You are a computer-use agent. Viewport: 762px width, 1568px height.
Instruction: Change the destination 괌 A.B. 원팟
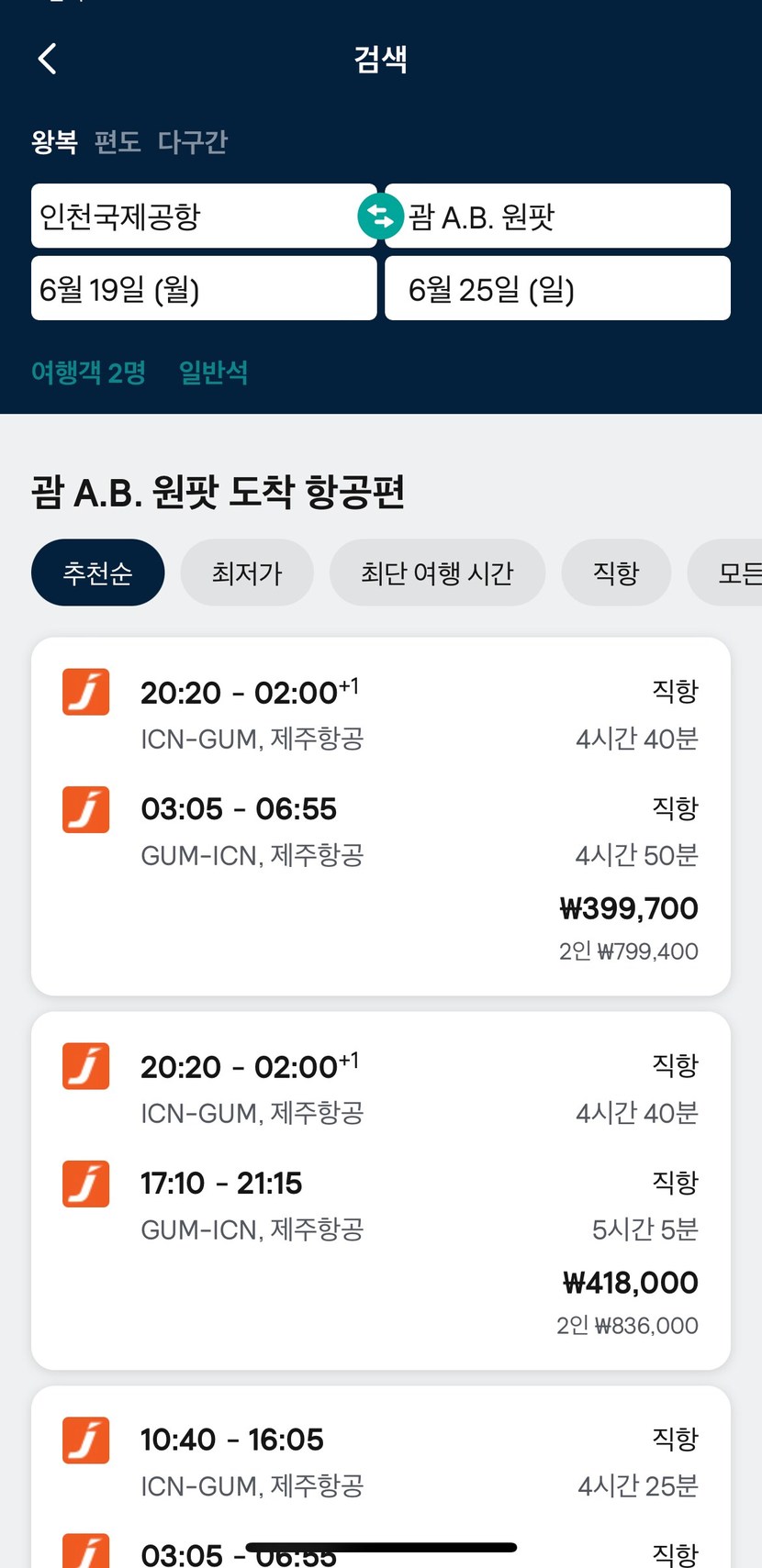(557, 217)
